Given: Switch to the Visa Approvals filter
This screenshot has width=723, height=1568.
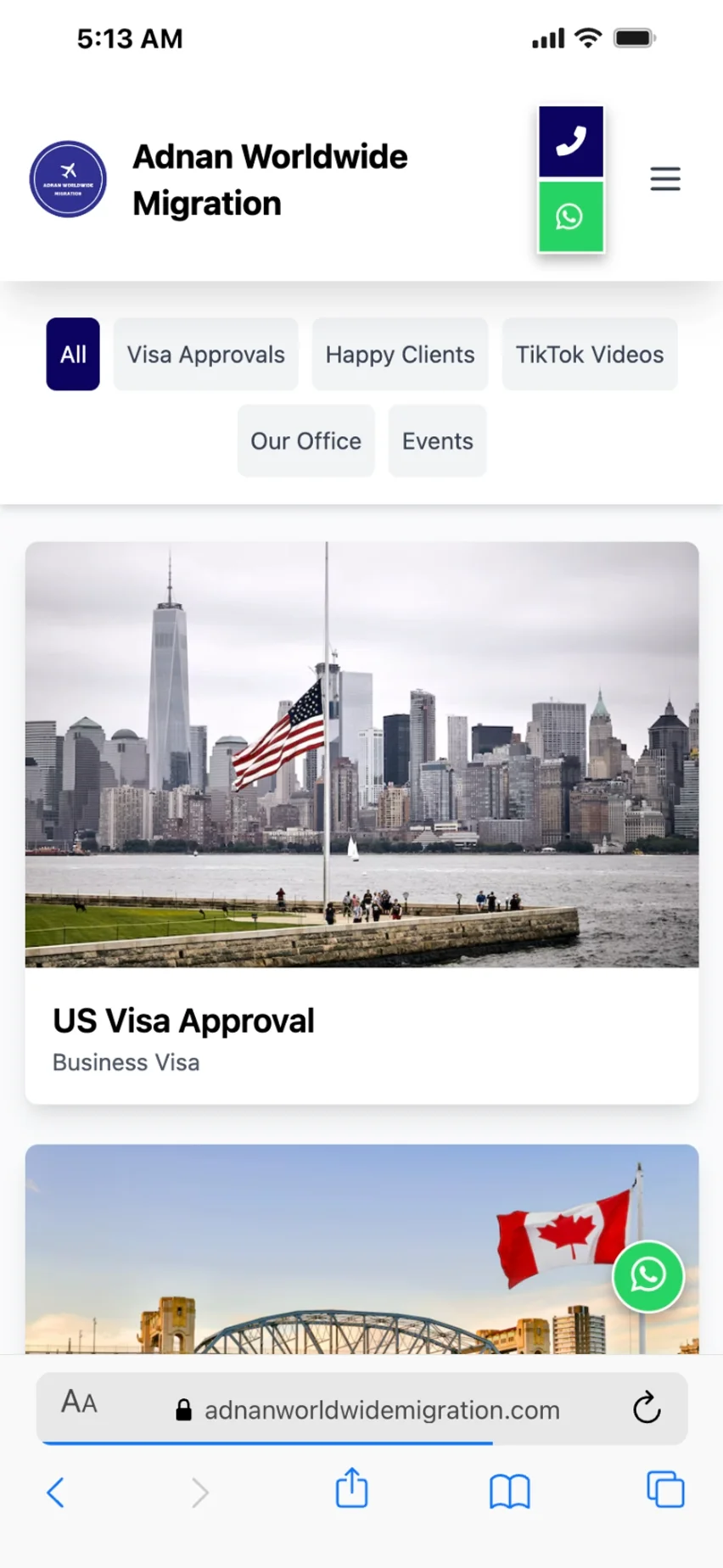Looking at the screenshot, I should tap(205, 354).
